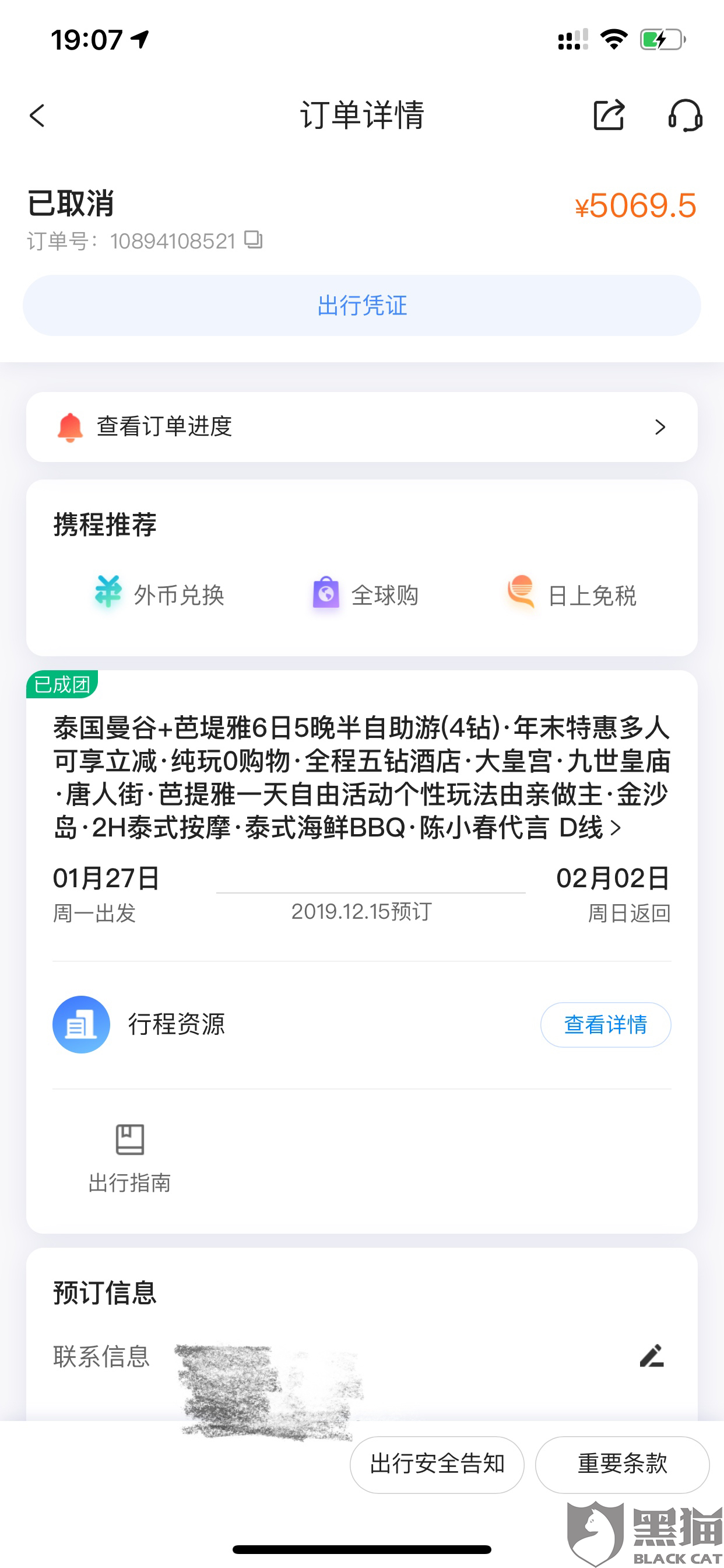The image size is (724, 1568).
Task: Share this order
Action: tap(609, 115)
